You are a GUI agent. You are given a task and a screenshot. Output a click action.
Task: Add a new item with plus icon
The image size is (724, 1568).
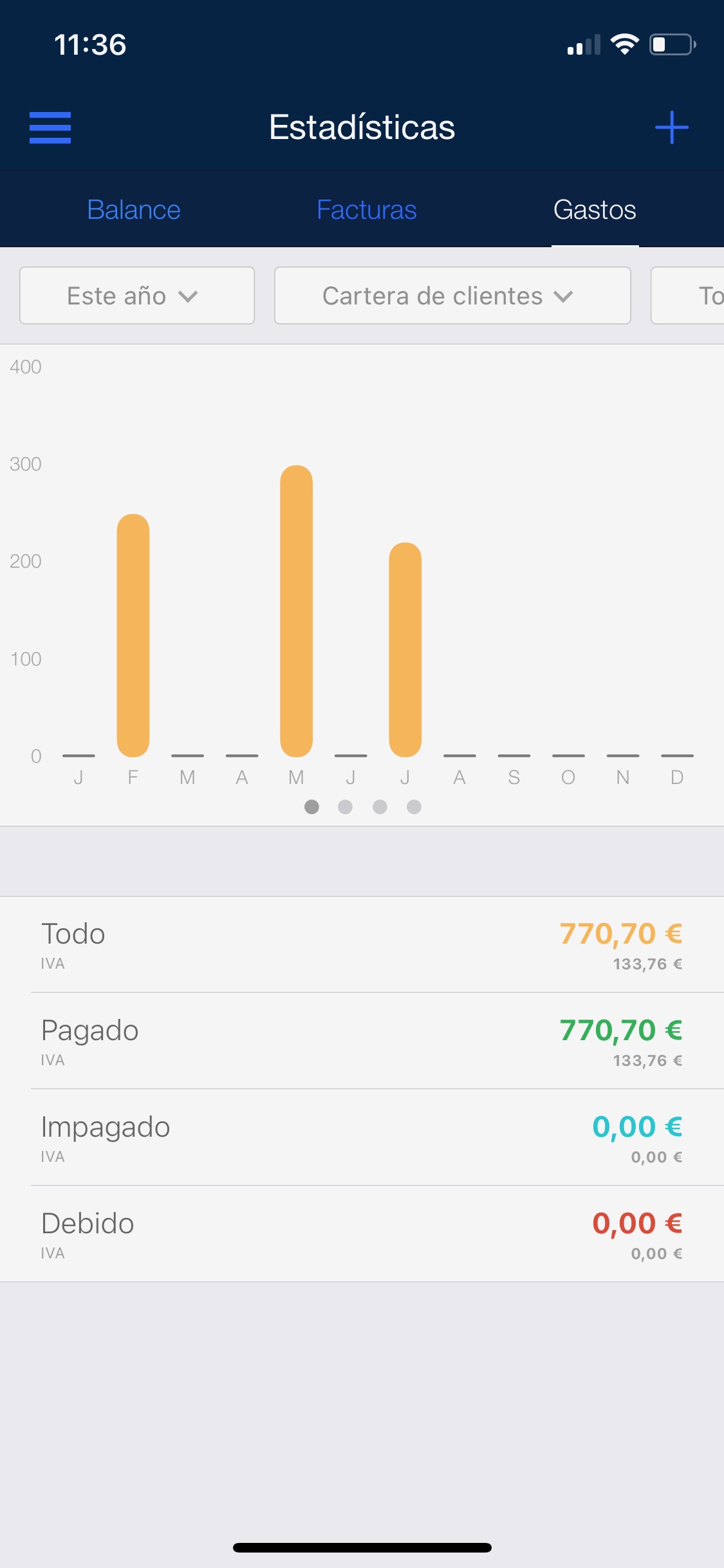672,127
